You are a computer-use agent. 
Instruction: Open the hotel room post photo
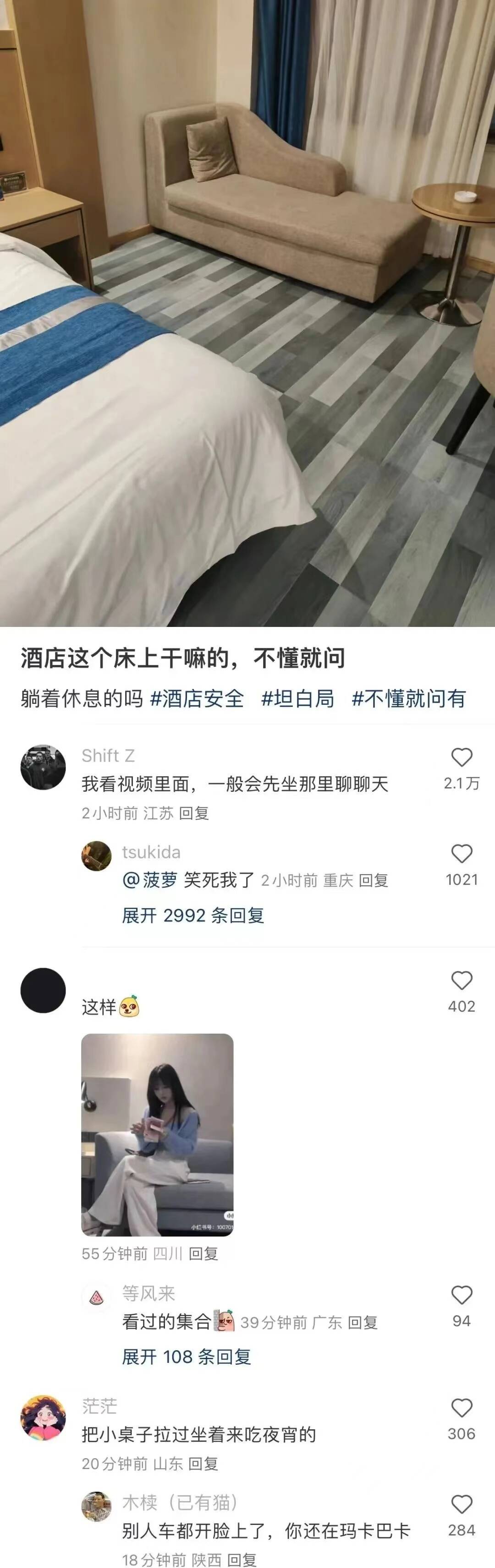tap(247, 313)
